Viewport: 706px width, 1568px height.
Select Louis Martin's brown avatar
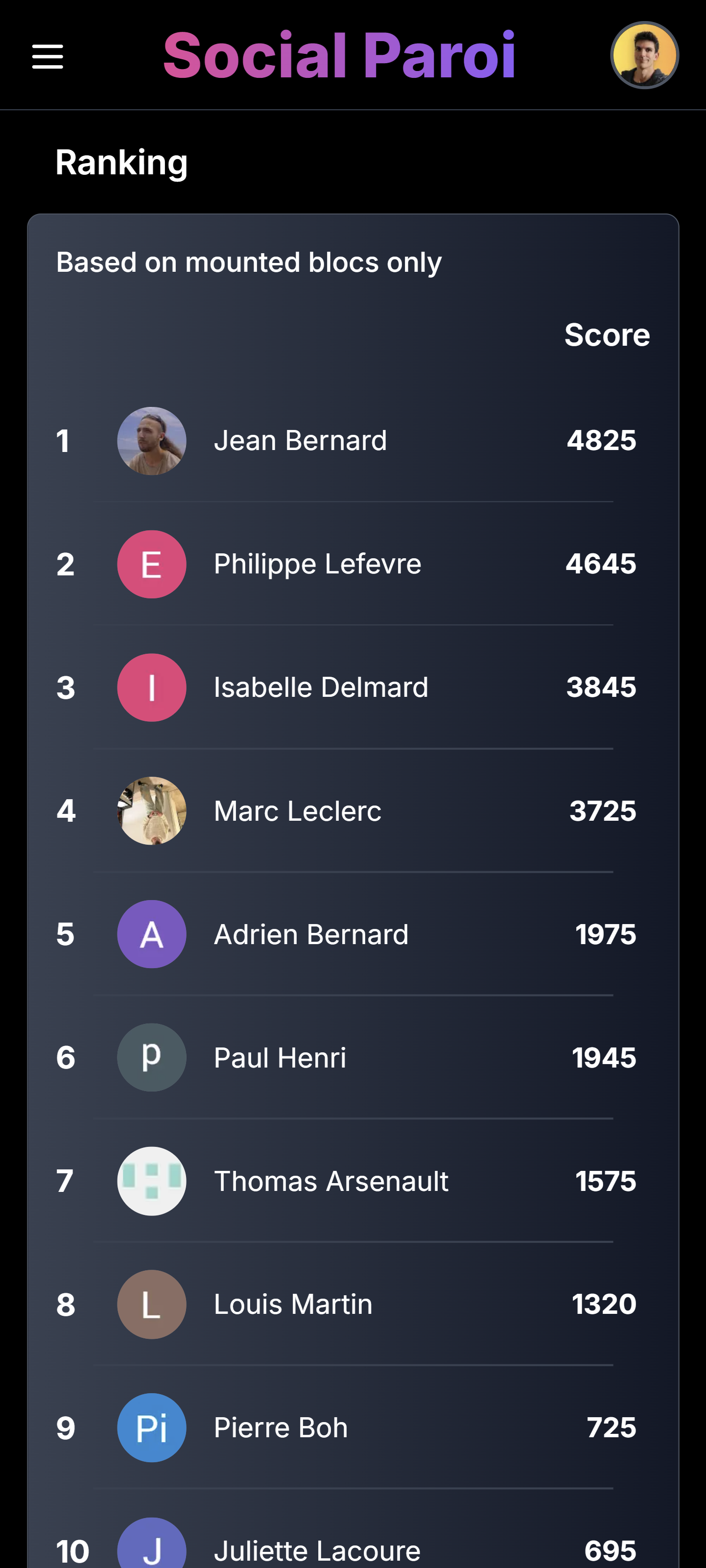coord(152,1305)
